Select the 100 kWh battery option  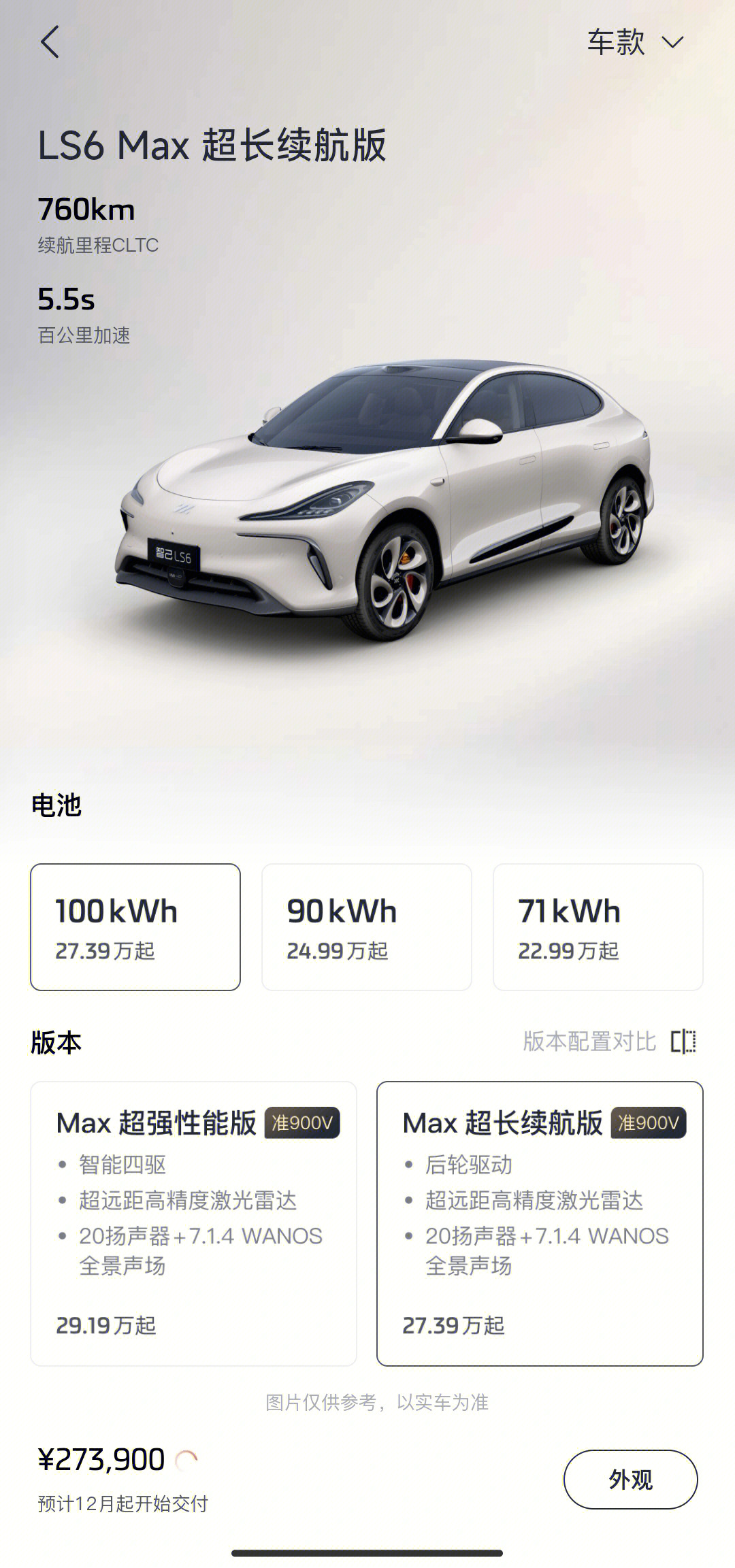tap(135, 927)
